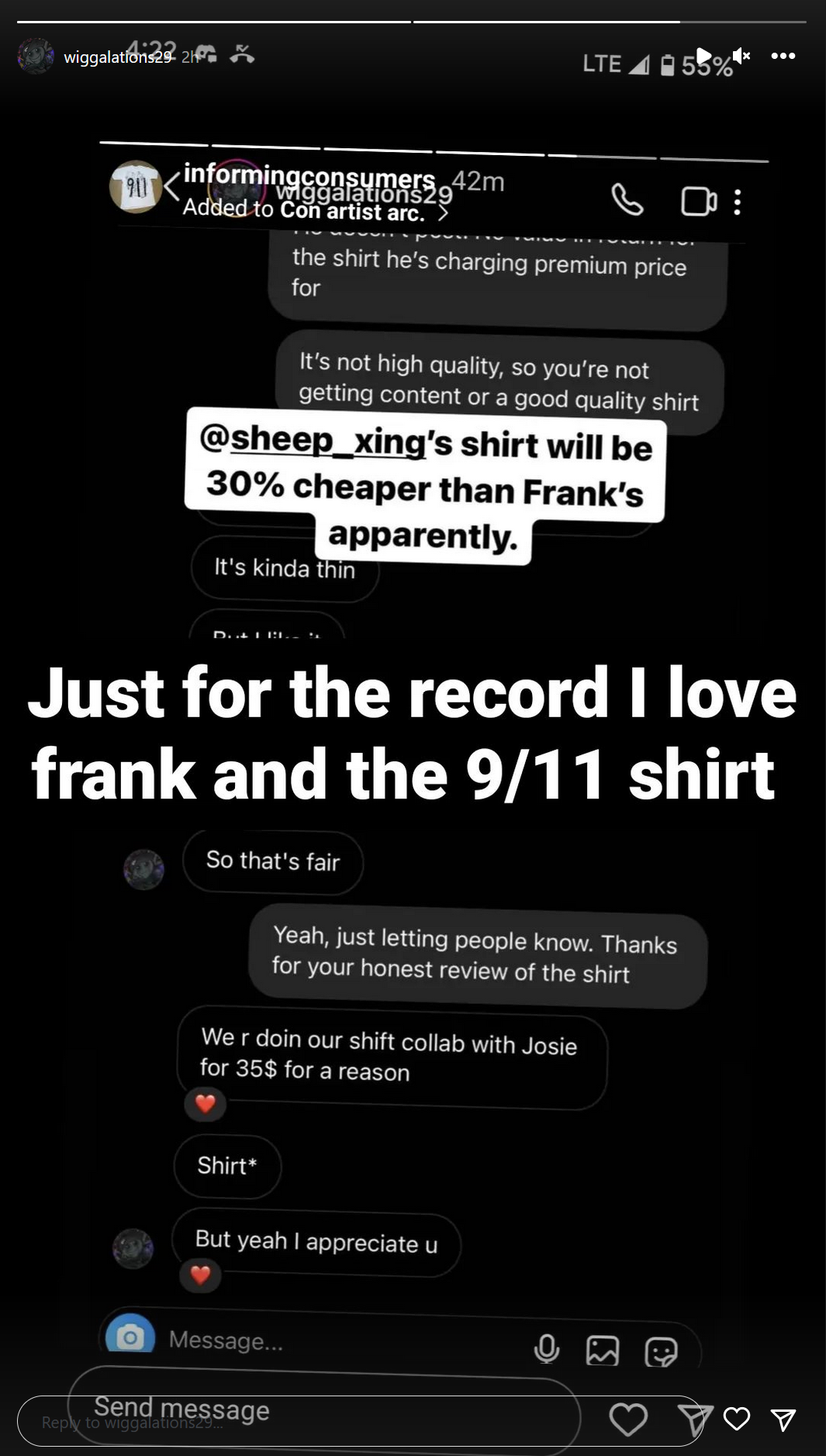Tap the play button to resume the story
The width and height of the screenshot is (826, 1456).
pyautogui.click(x=703, y=55)
